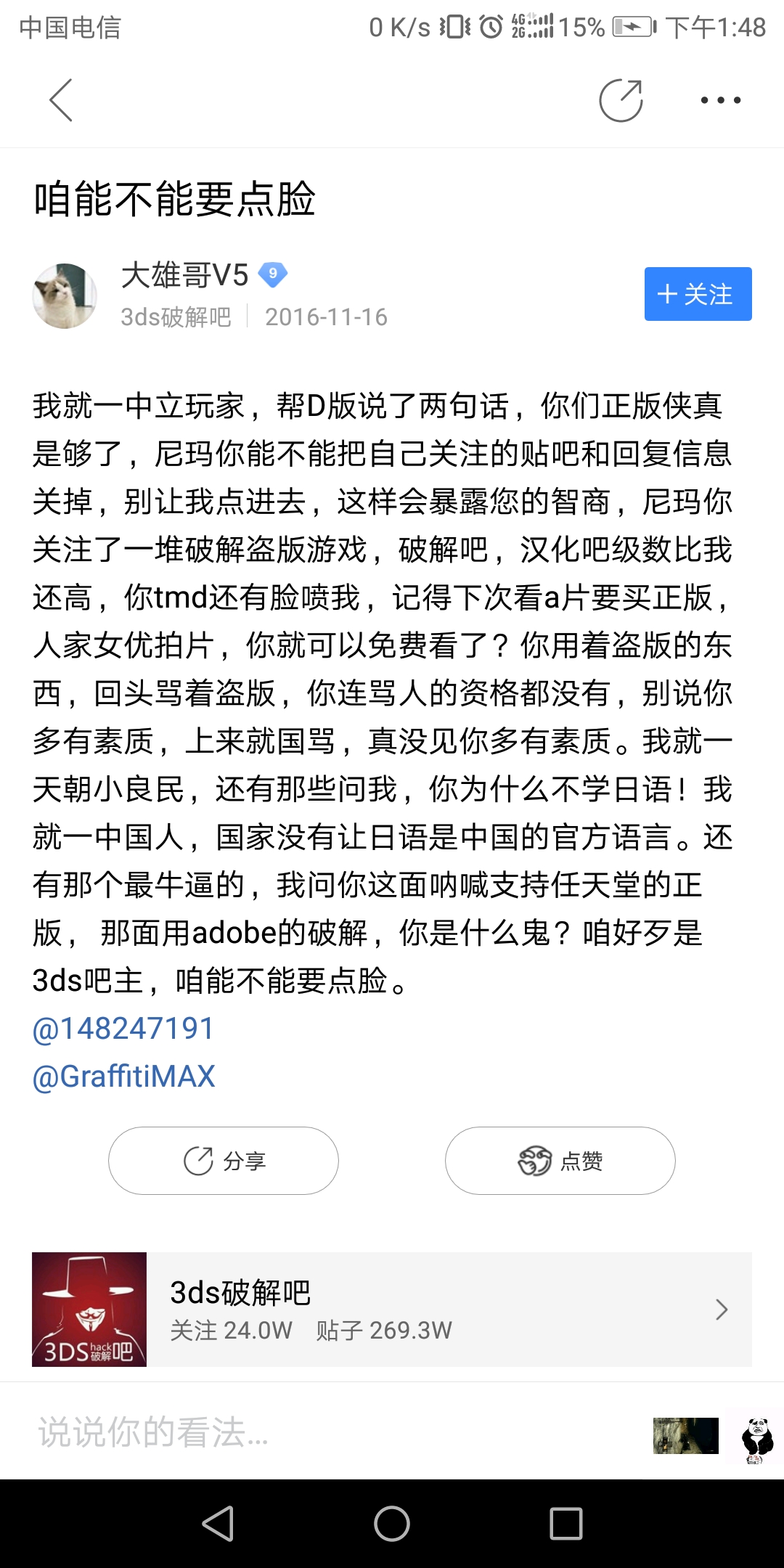Open 大雄哥V5's profile avatar
The image size is (784, 1568).
[65, 296]
